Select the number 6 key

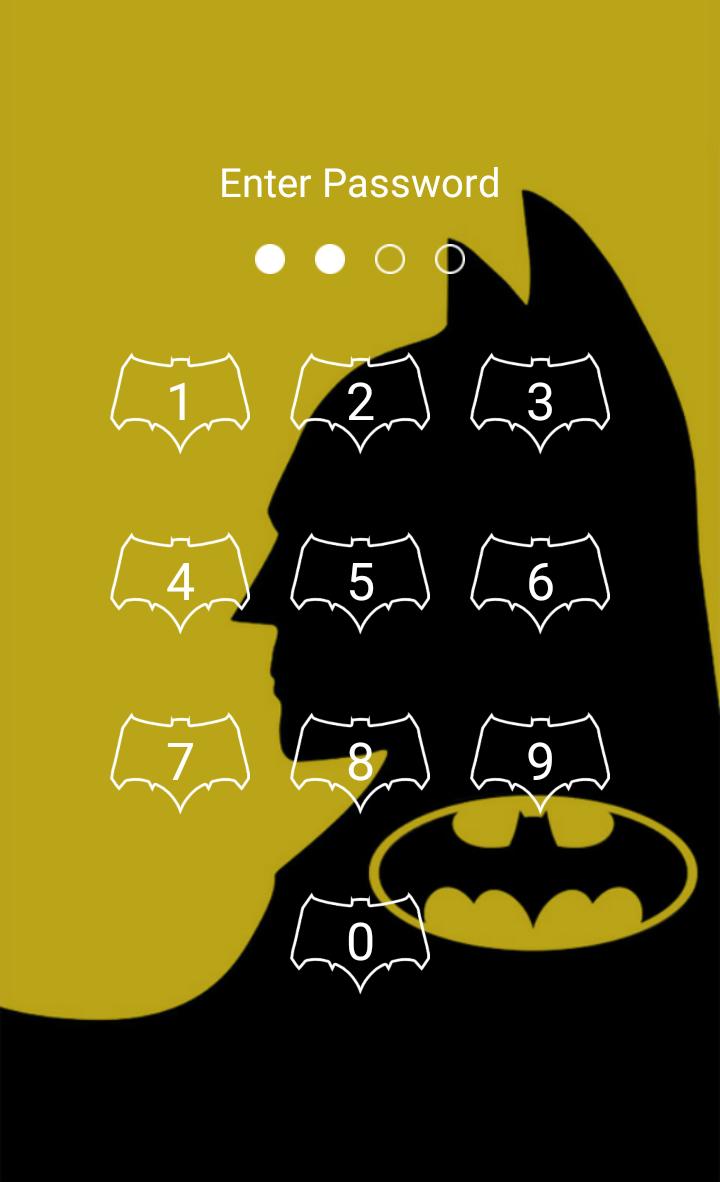(x=540, y=582)
